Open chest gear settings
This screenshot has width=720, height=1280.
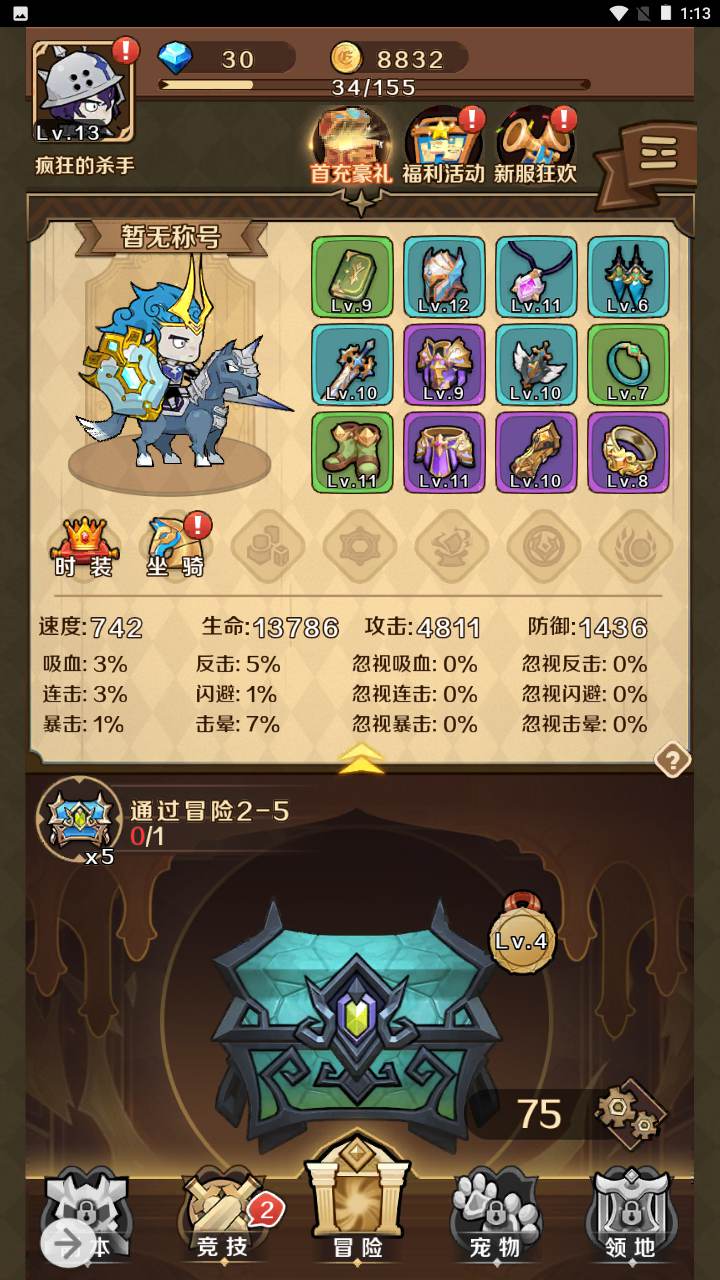629,1111
